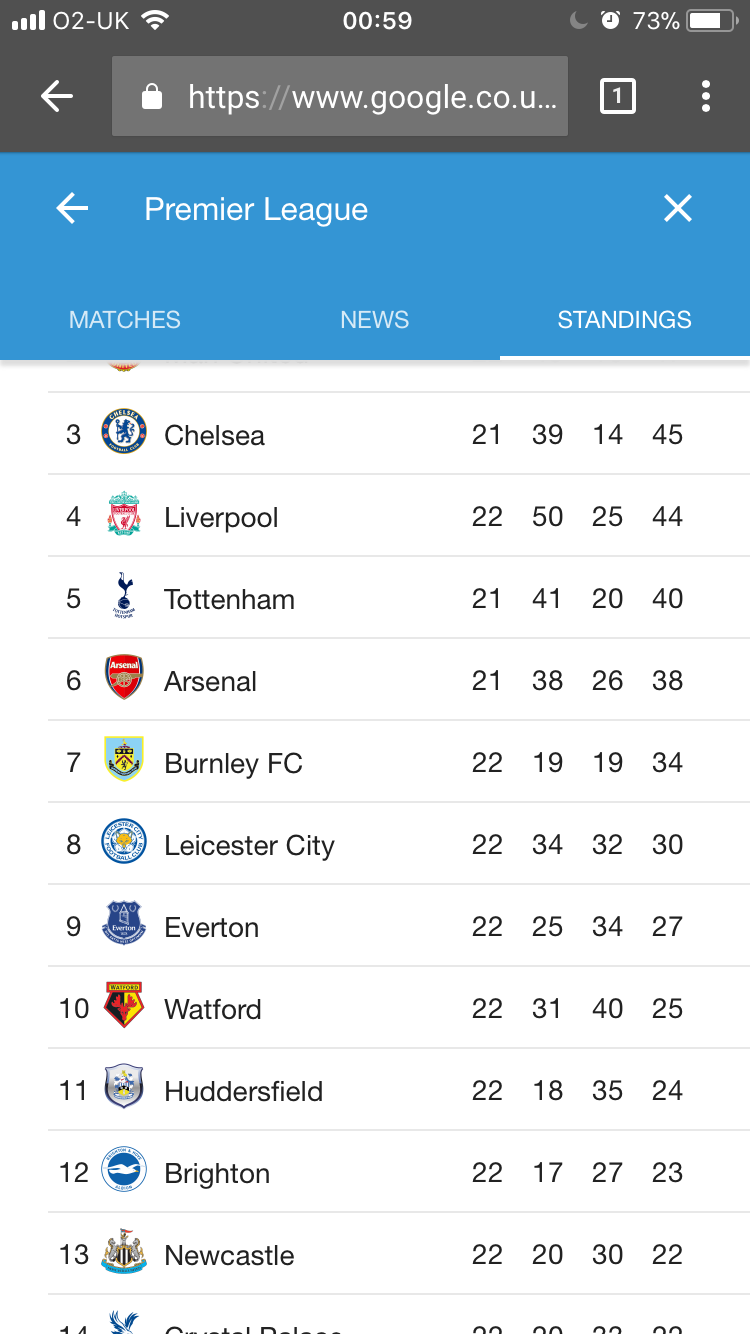Open the Brighton team row
This screenshot has width=750, height=1334.
point(399,1172)
